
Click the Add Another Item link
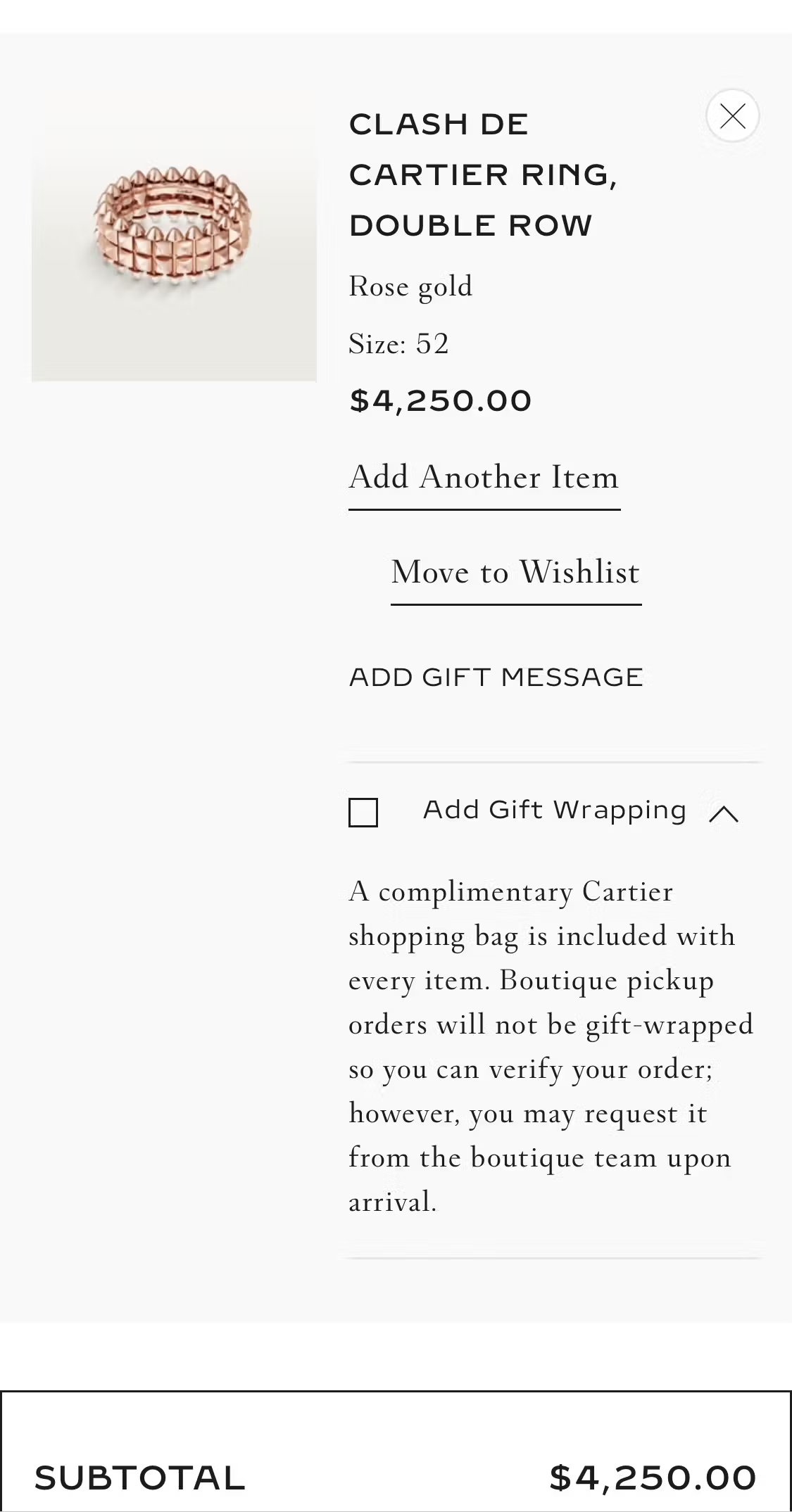click(x=484, y=478)
